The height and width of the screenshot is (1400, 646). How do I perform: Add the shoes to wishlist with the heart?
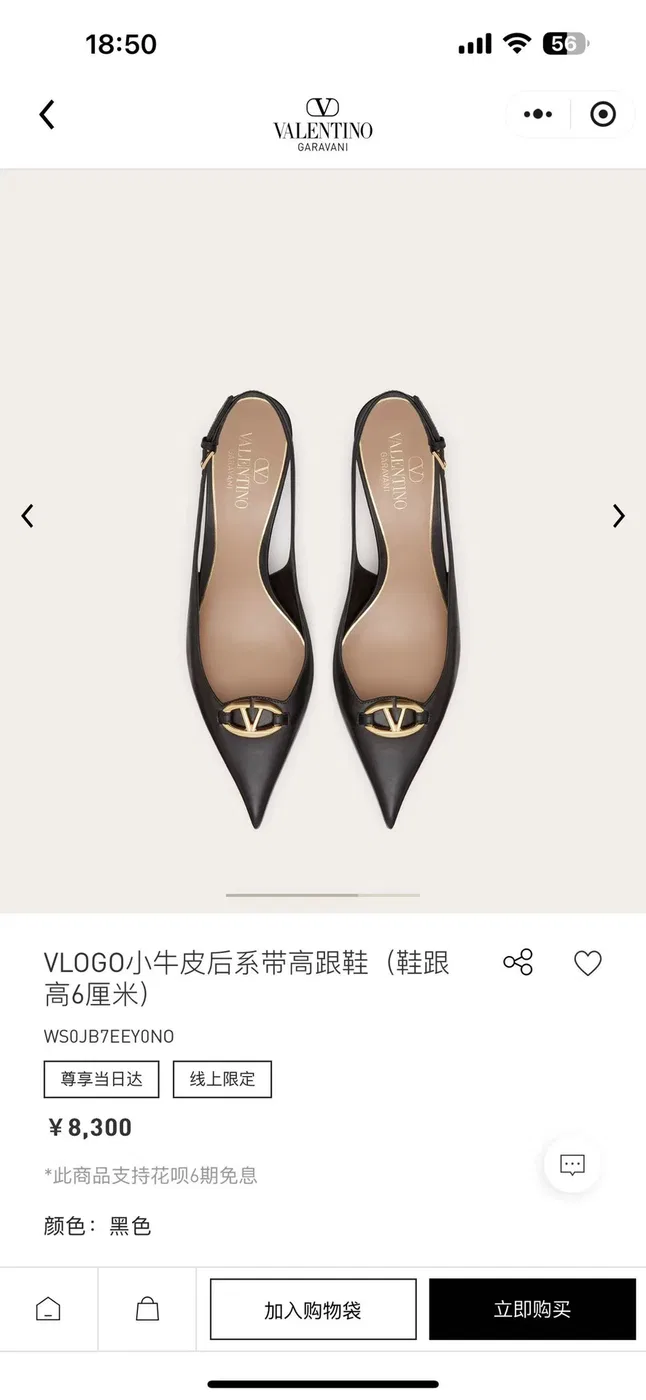[588, 963]
